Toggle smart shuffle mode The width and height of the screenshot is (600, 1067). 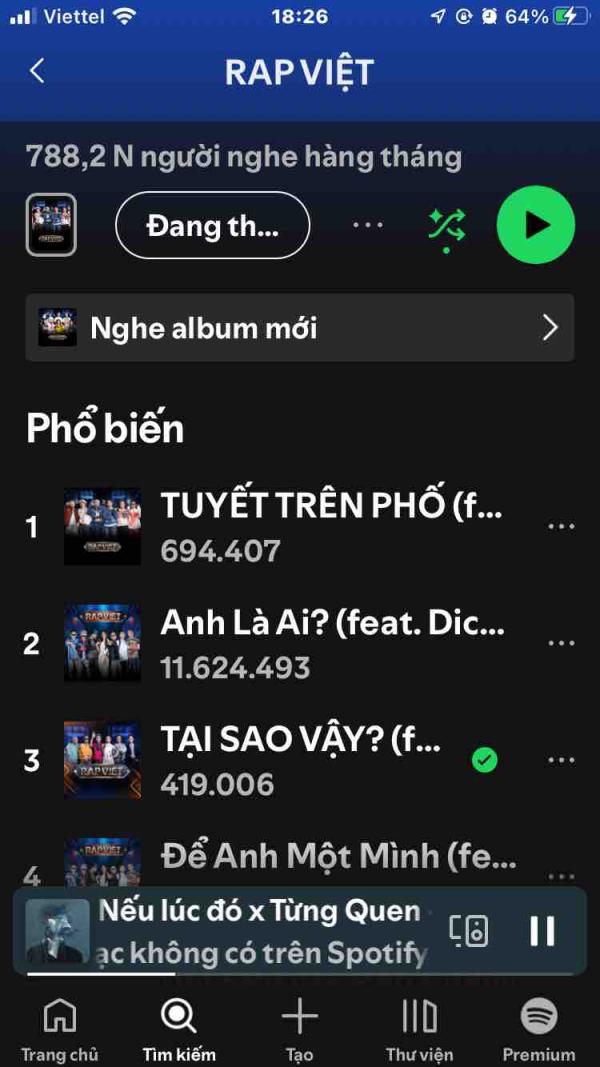pos(446,227)
